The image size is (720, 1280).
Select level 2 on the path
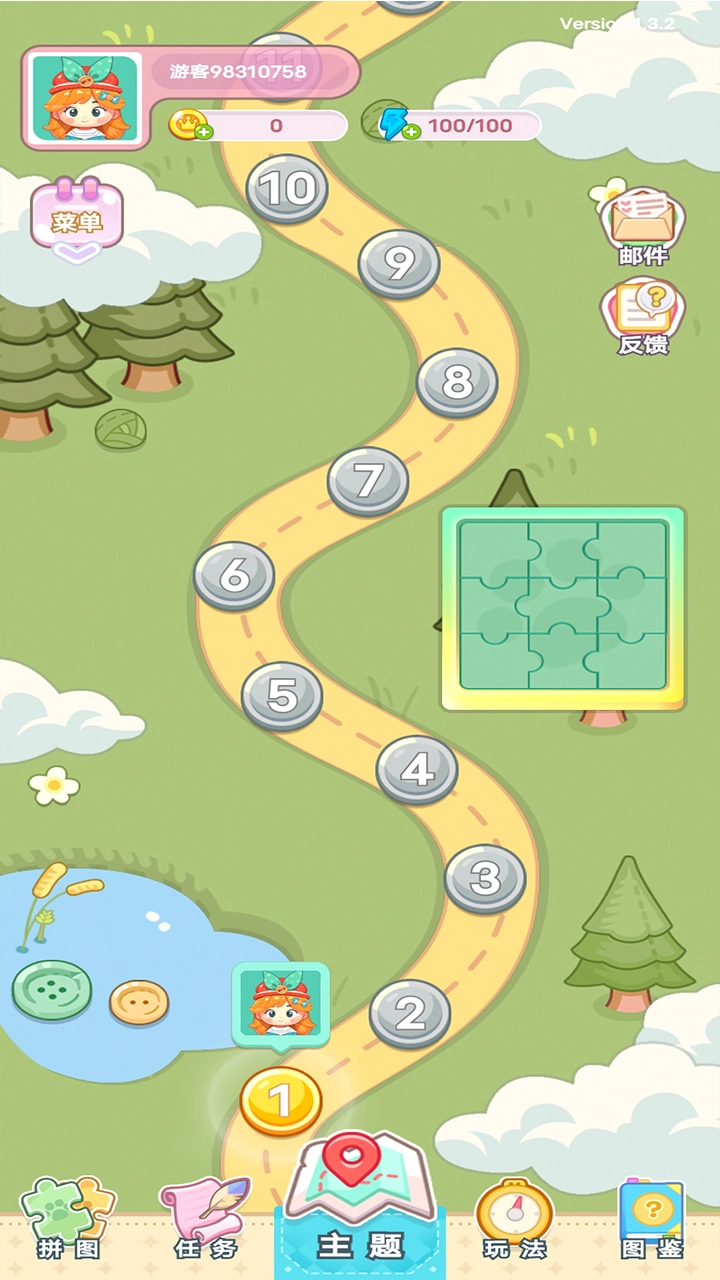coord(410,1013)
